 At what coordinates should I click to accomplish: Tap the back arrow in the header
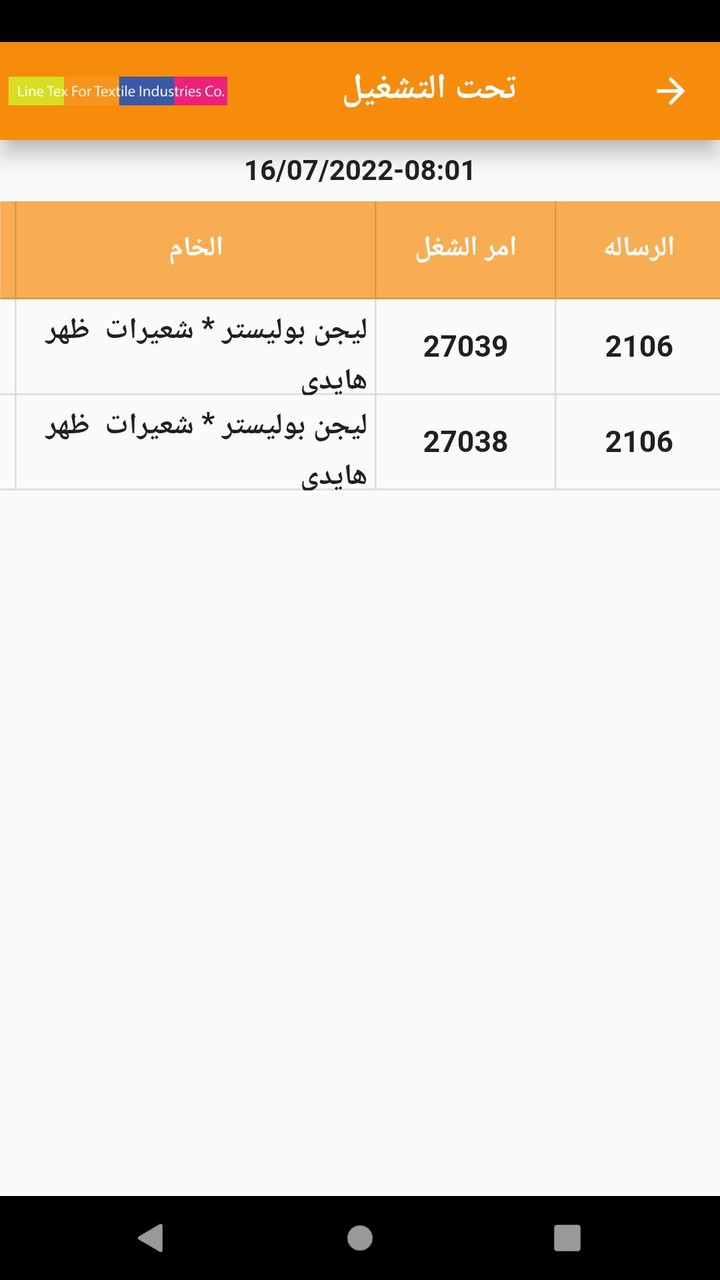[672, 90]
